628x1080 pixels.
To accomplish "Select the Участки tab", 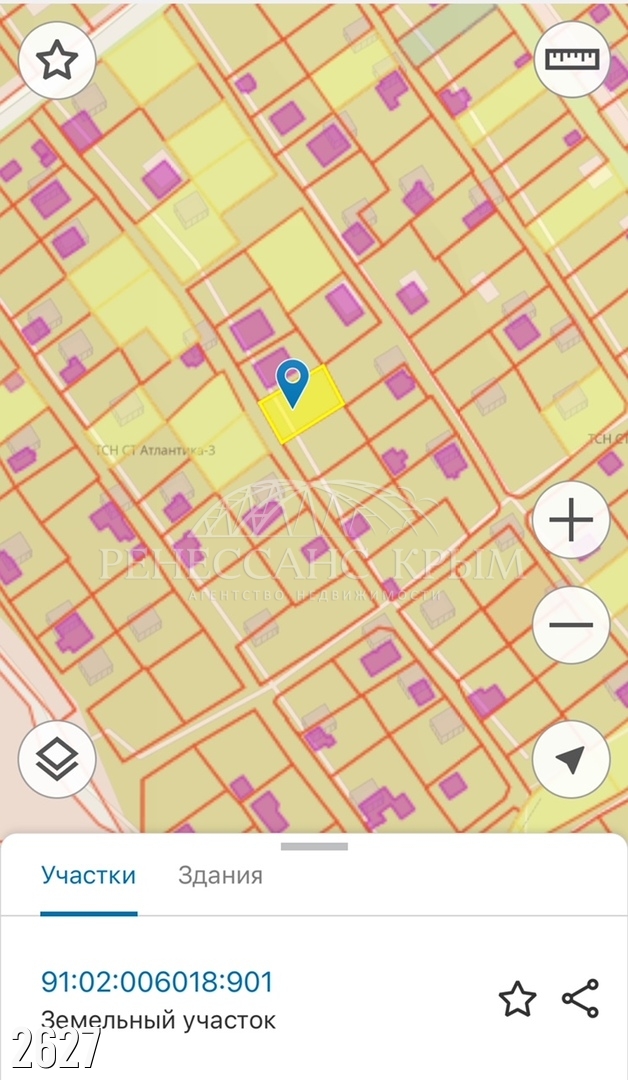I will tap(88, 875).
